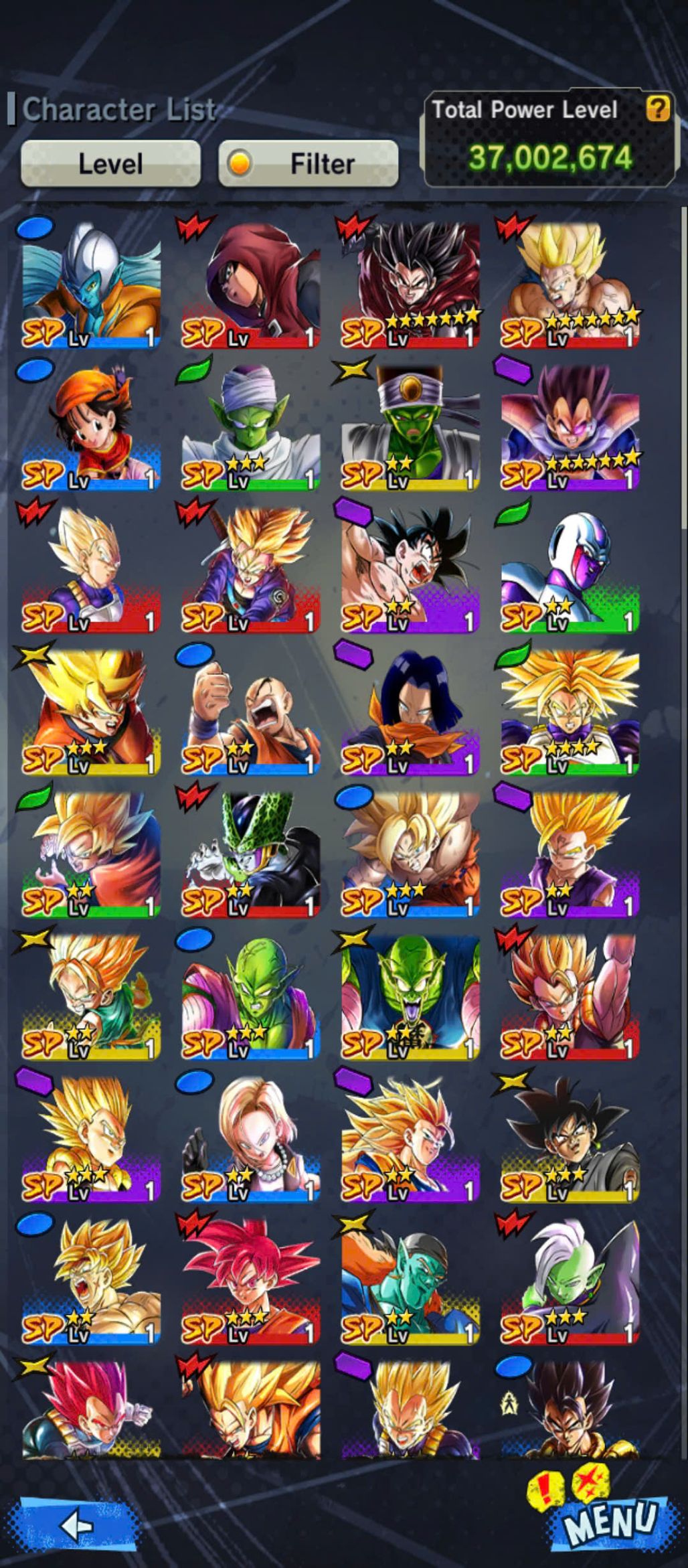Open the MENU button
688x1568 pixels.
609,1521
